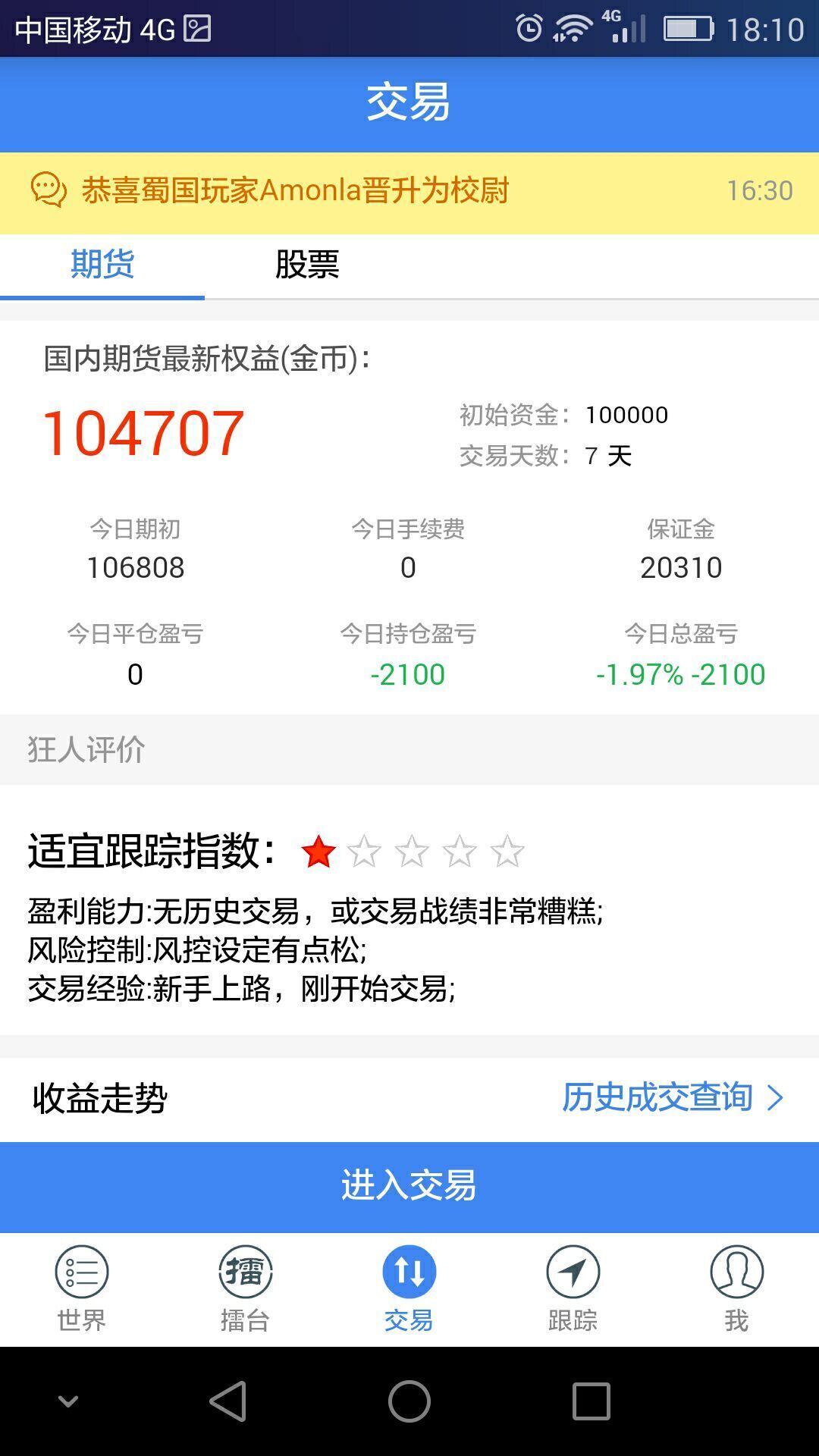The width and height of the screenshot is (819, 1456).
Task: Open the 恭喜蜀国玩家 announcement banner
Action: (x=409, y=191)
